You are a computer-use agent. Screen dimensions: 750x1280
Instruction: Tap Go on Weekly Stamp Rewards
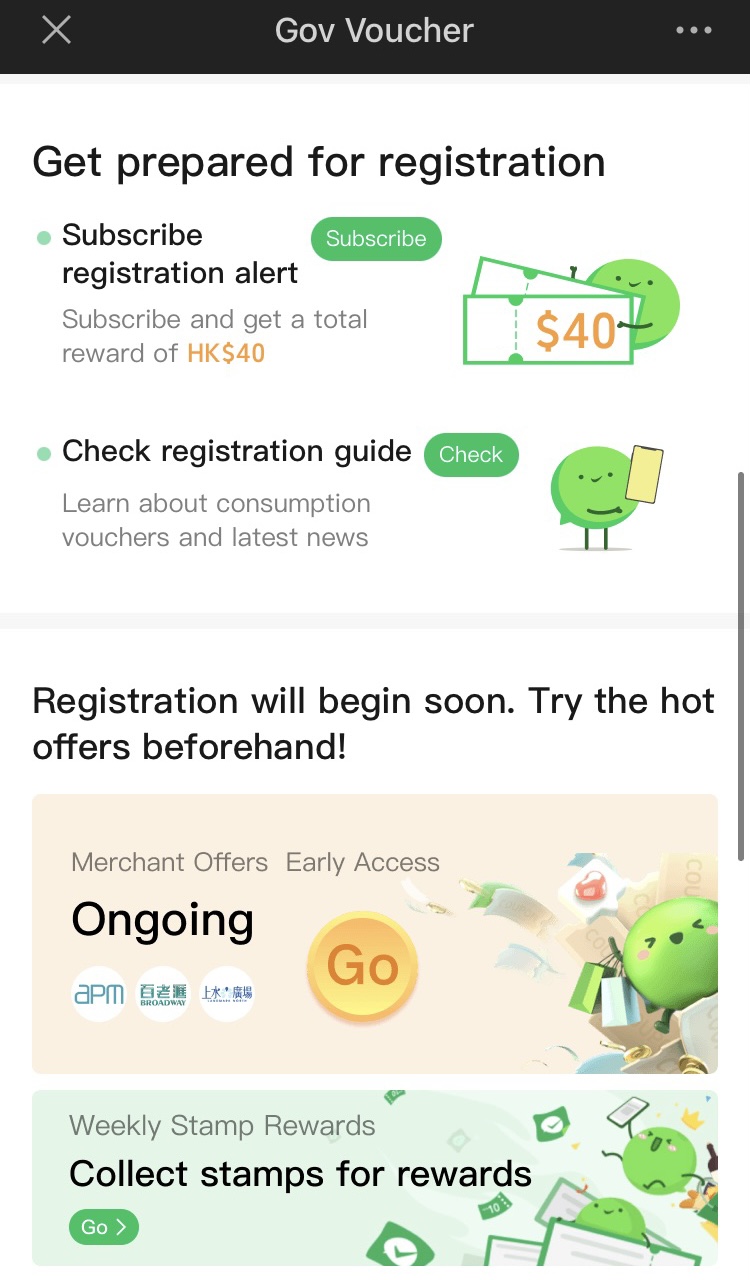pos(104,1227)
